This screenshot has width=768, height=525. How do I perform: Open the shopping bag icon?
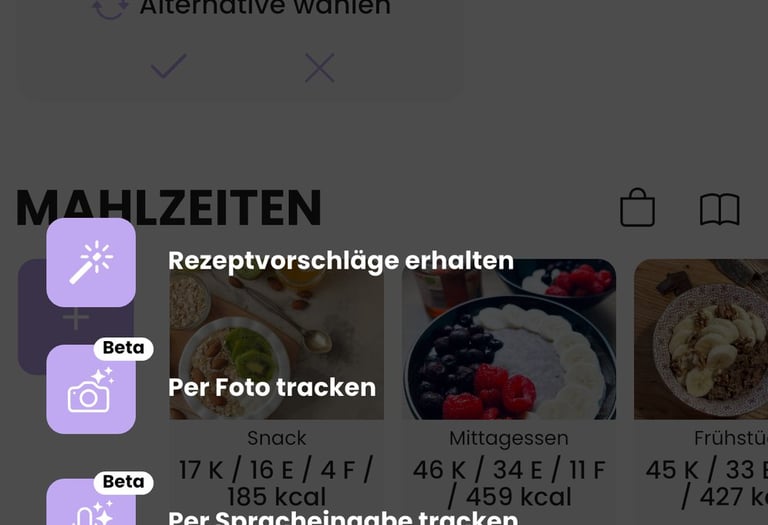tap(637, 209)
